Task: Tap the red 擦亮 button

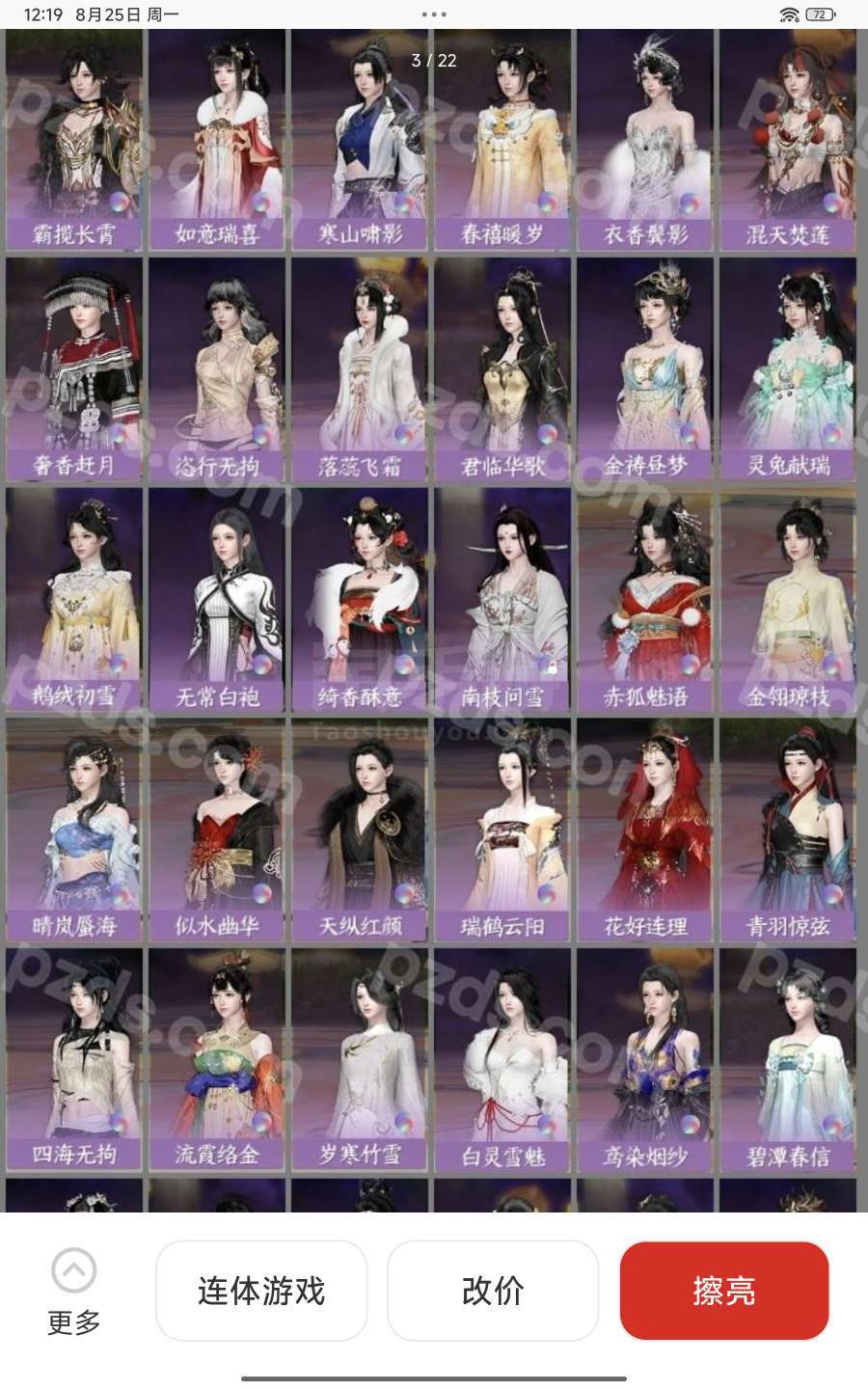Action: click(724, 1291)
